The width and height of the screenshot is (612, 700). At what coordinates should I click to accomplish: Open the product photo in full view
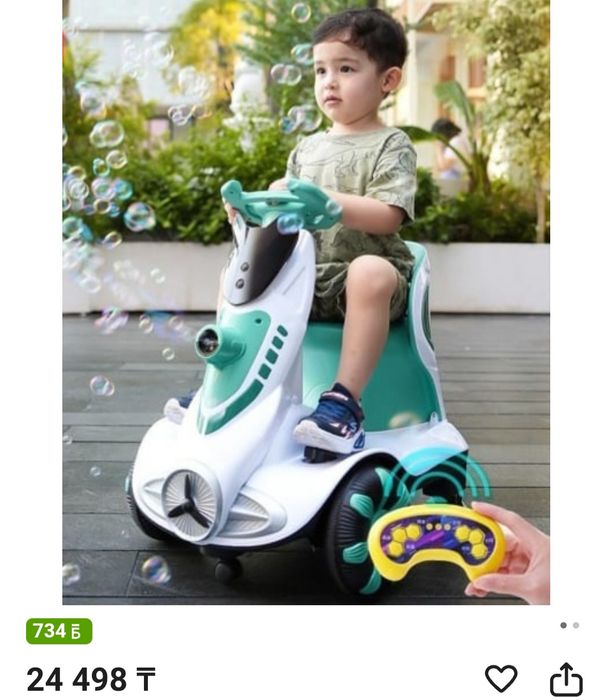click(x=306, y=300)
